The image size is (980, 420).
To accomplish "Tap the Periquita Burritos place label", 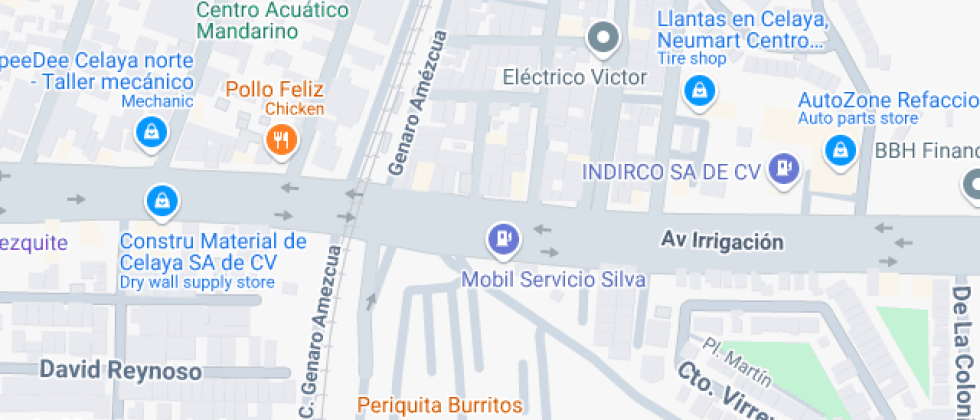I will [x=440, y=405].
